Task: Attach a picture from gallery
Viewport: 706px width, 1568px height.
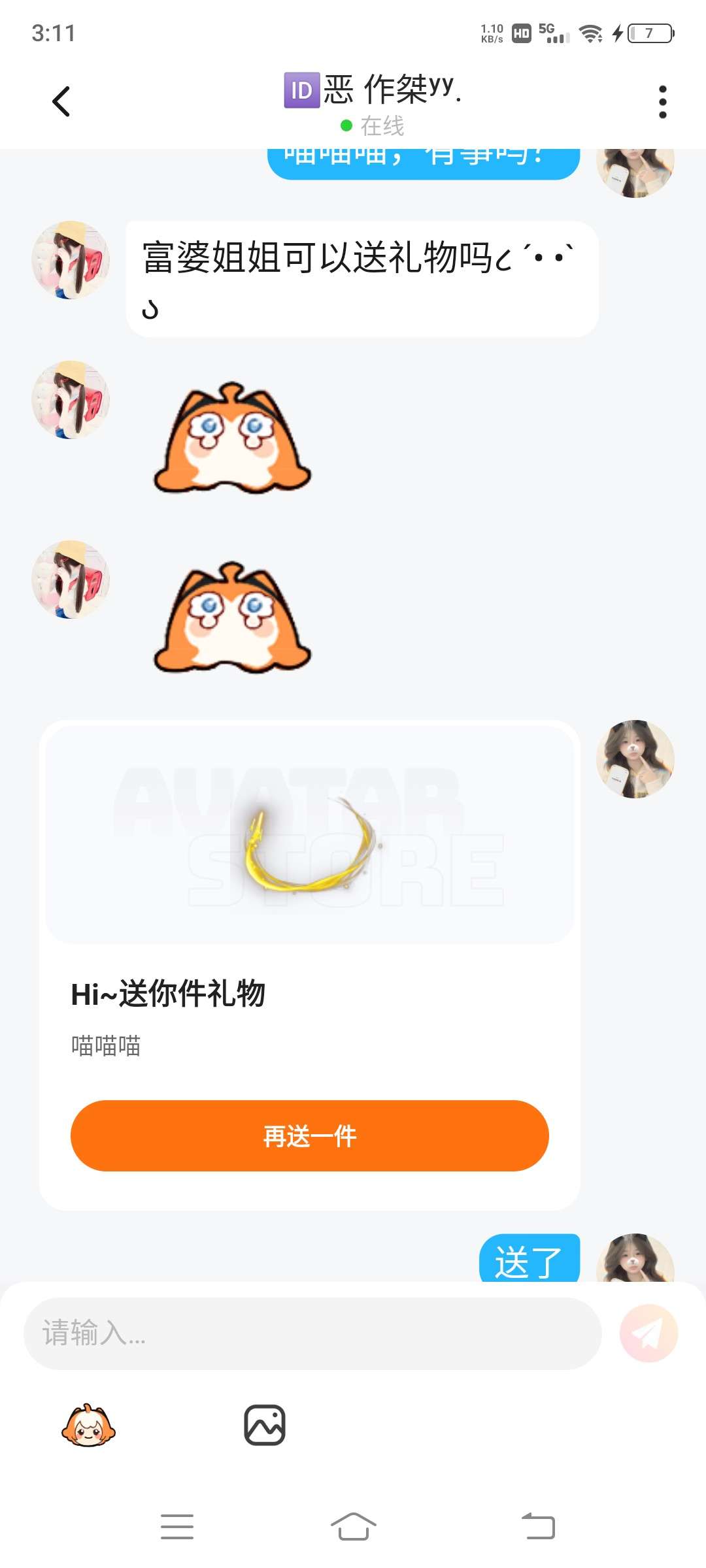Action: [x=265, y=1425]
